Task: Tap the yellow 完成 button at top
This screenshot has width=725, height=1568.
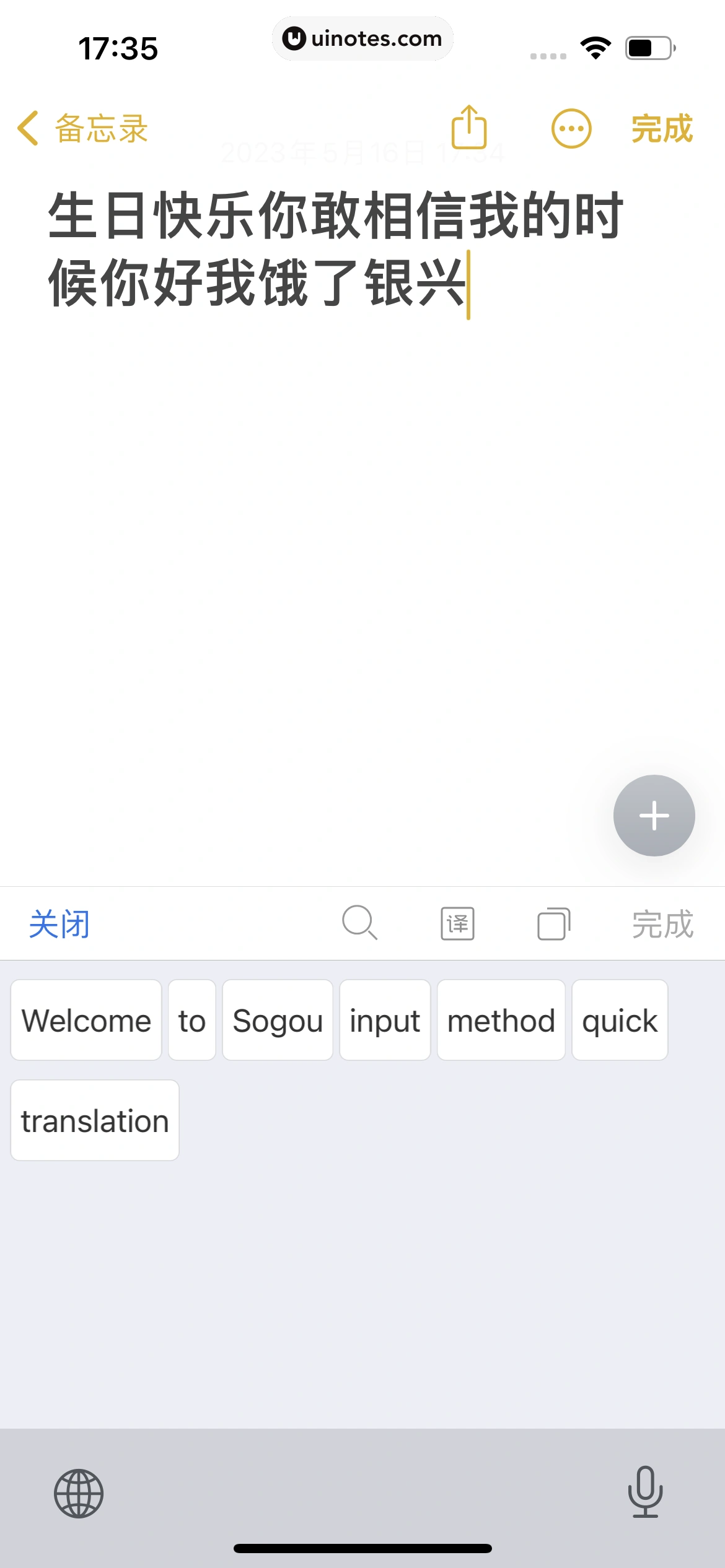Action: pyautogui.click(x=662, y=129)
